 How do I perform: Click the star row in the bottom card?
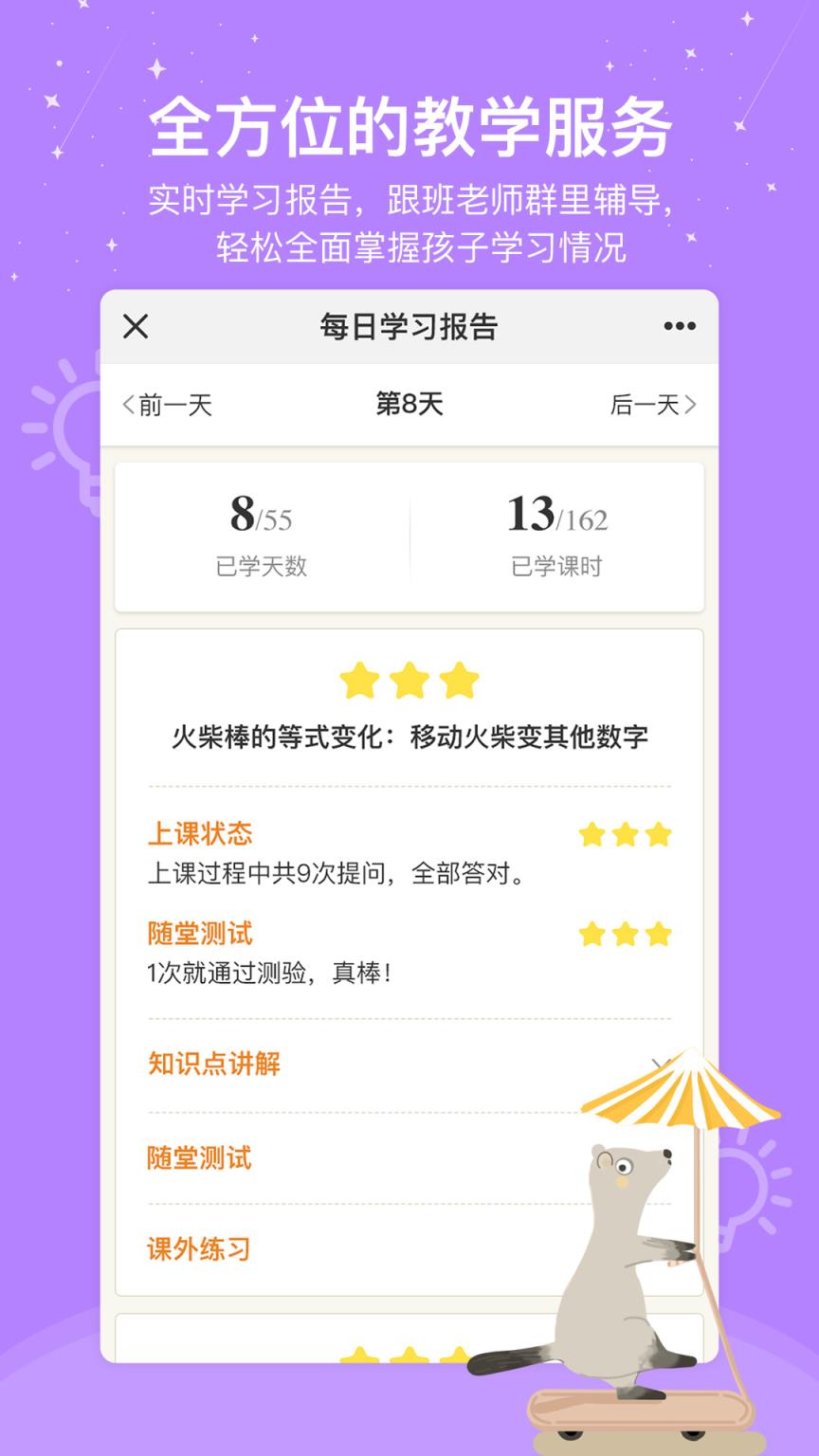409,1357
